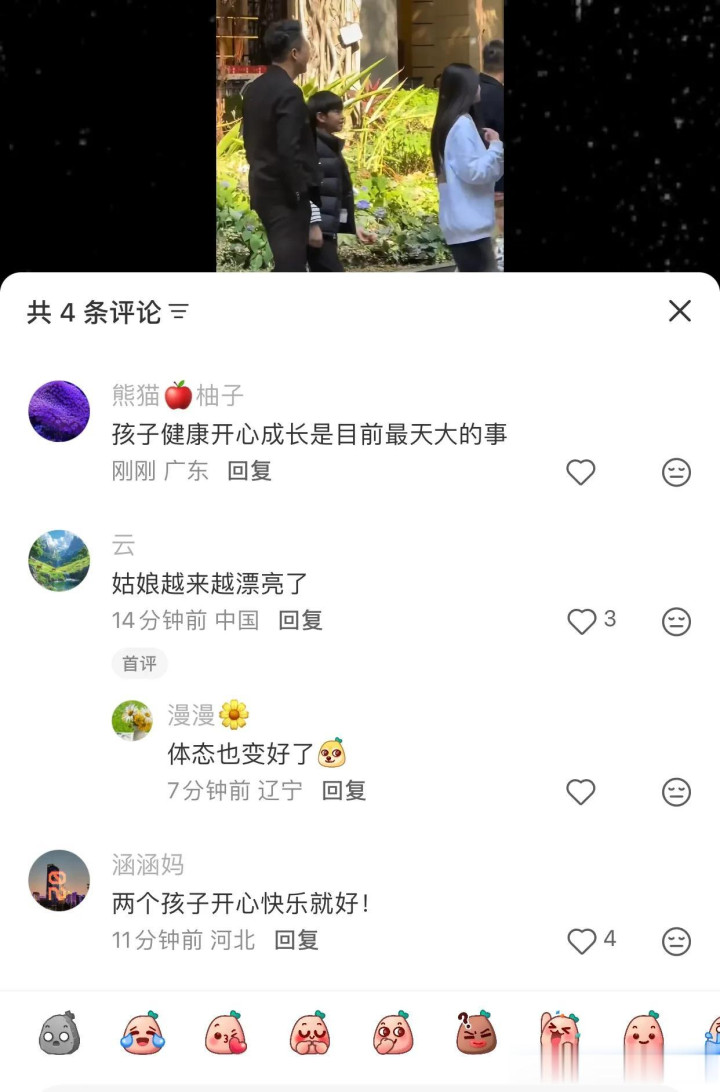Reply to 漫漫's comment
The width and height of the screenshot is (720, 1092).
coord(344,791)
